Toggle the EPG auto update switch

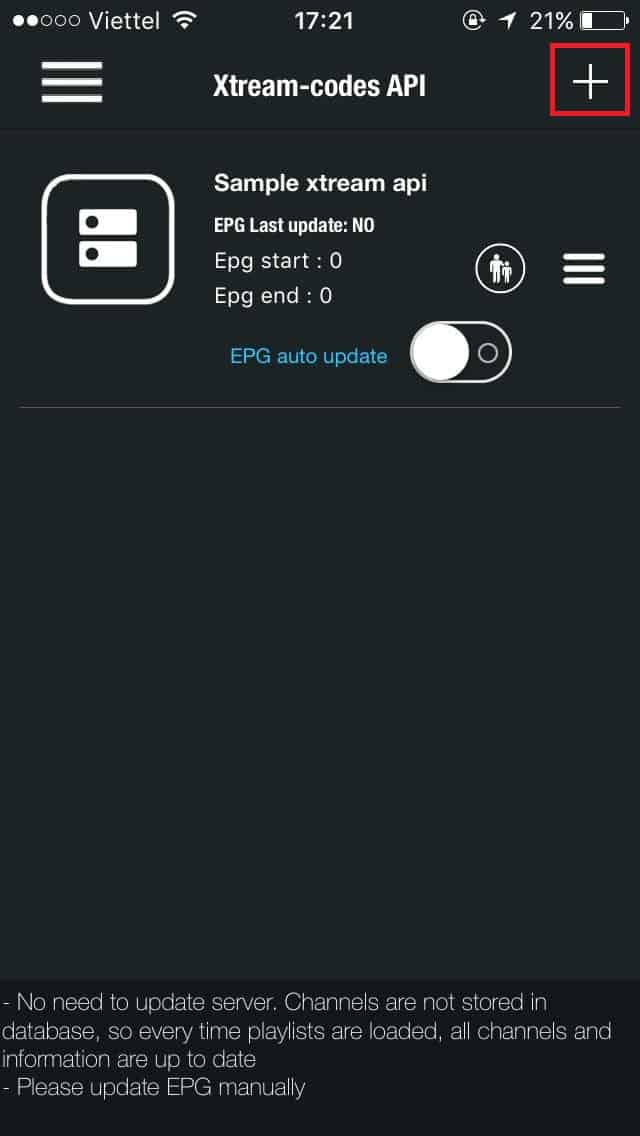461,352
